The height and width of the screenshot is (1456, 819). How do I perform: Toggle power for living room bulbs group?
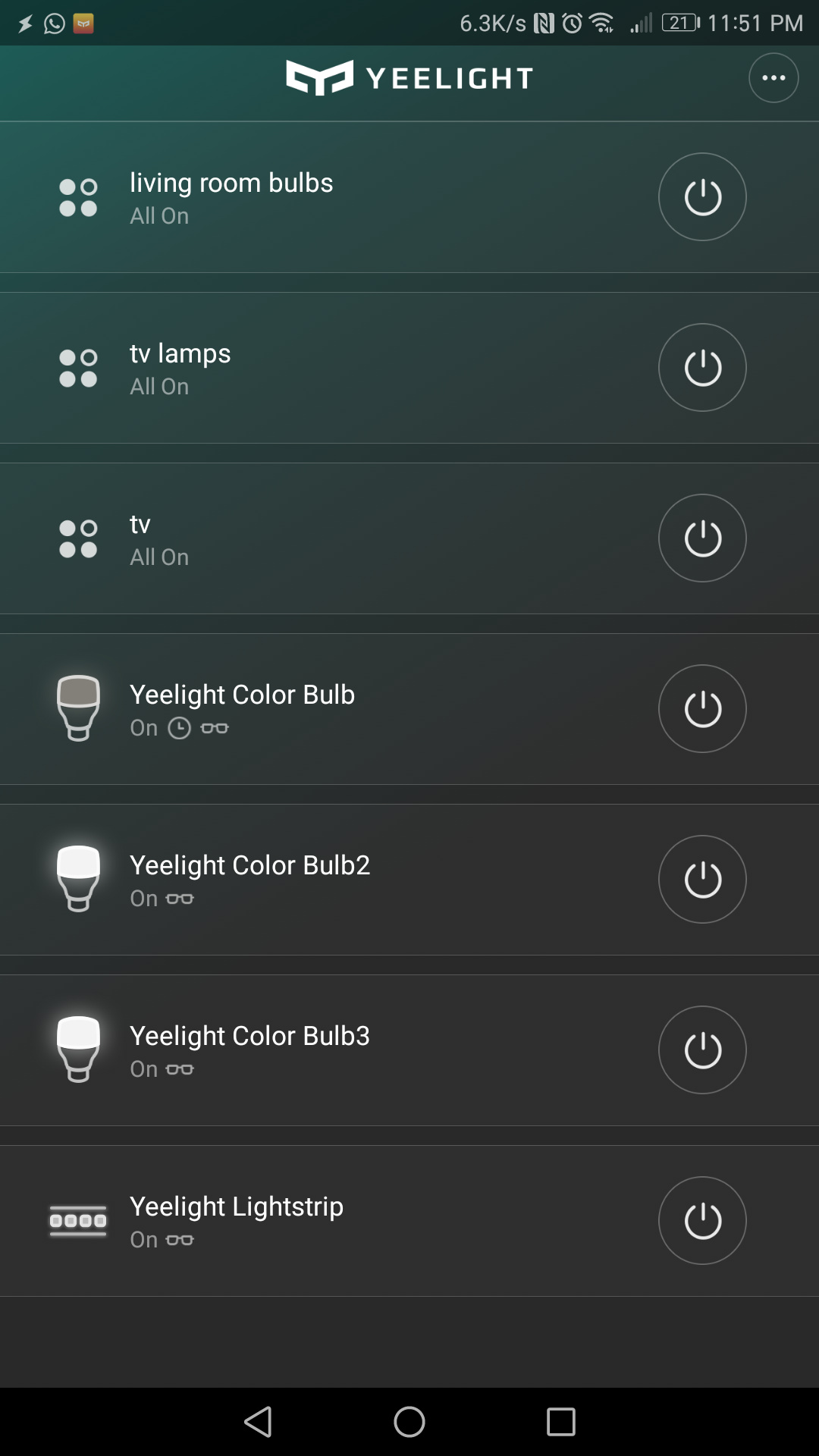click(702, 197)
